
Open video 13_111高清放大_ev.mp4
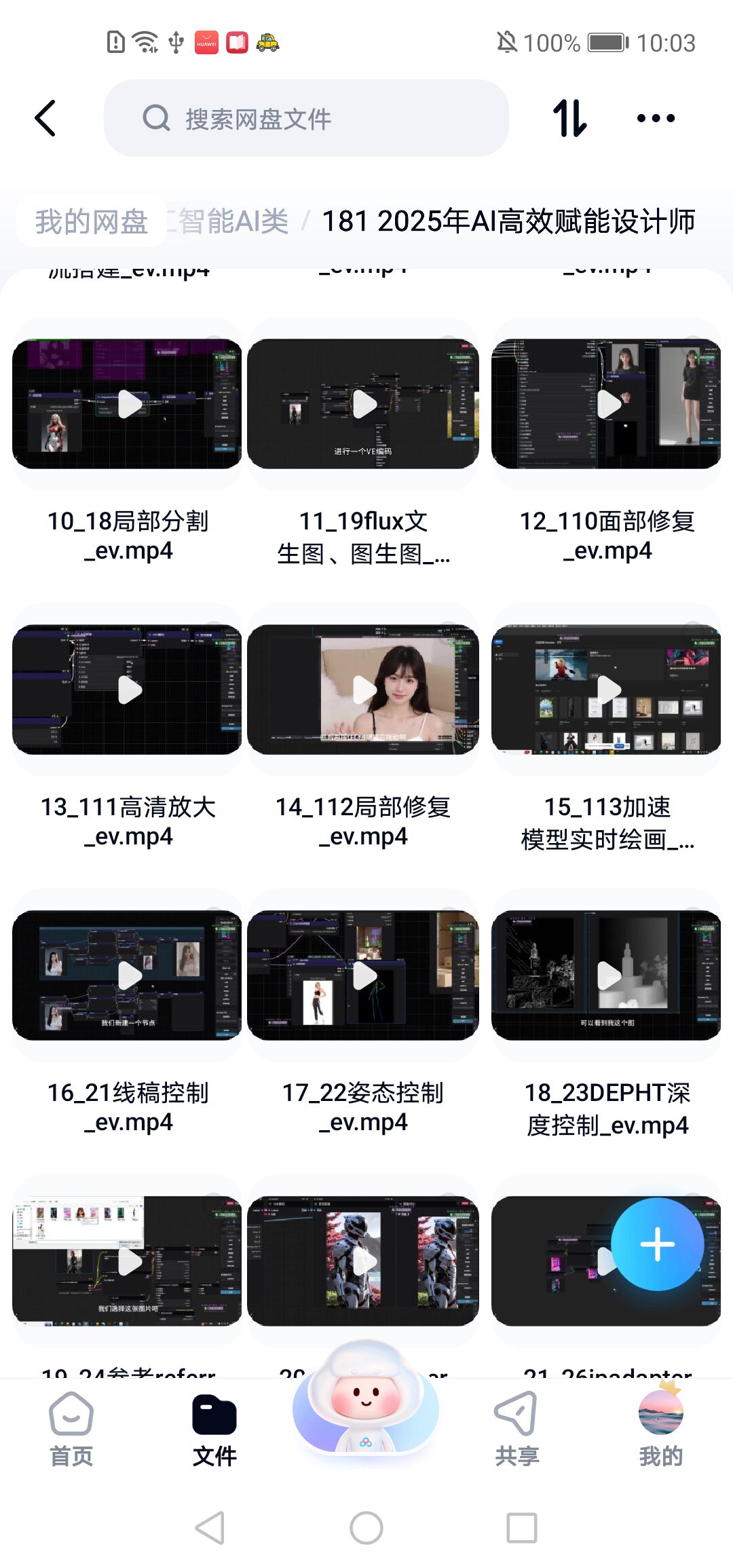pos(128,690)
